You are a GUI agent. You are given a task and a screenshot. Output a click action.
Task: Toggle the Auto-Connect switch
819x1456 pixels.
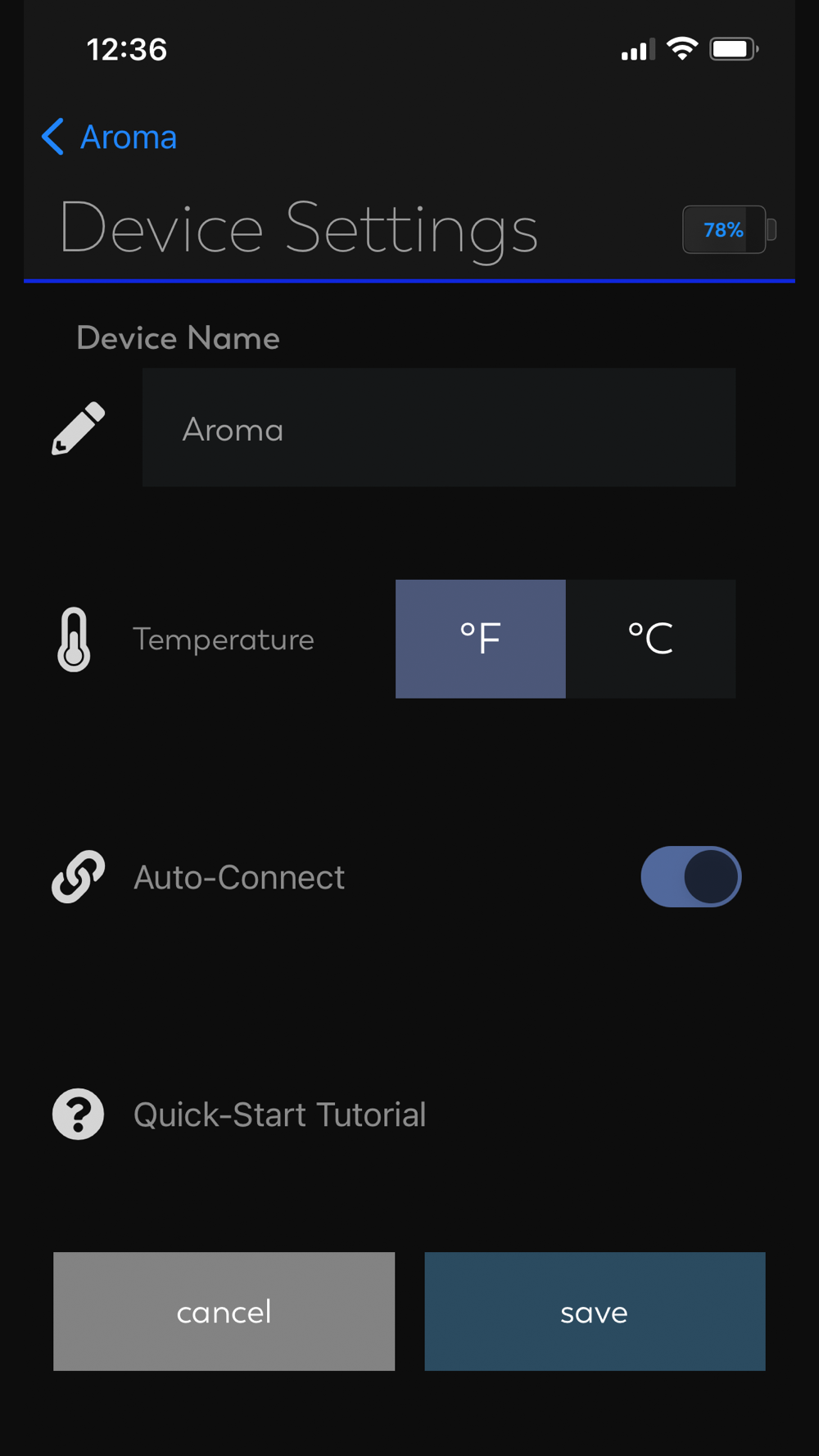coord(691,877)
